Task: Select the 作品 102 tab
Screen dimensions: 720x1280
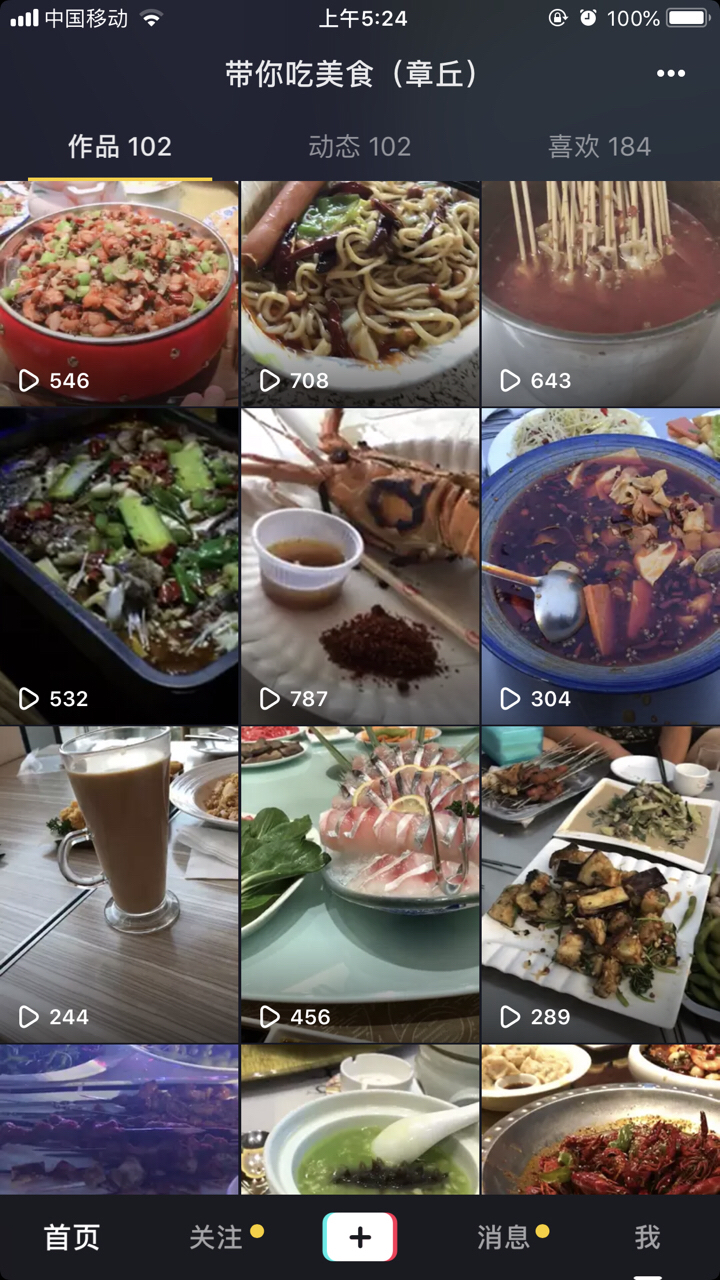Action: [120, 147]
